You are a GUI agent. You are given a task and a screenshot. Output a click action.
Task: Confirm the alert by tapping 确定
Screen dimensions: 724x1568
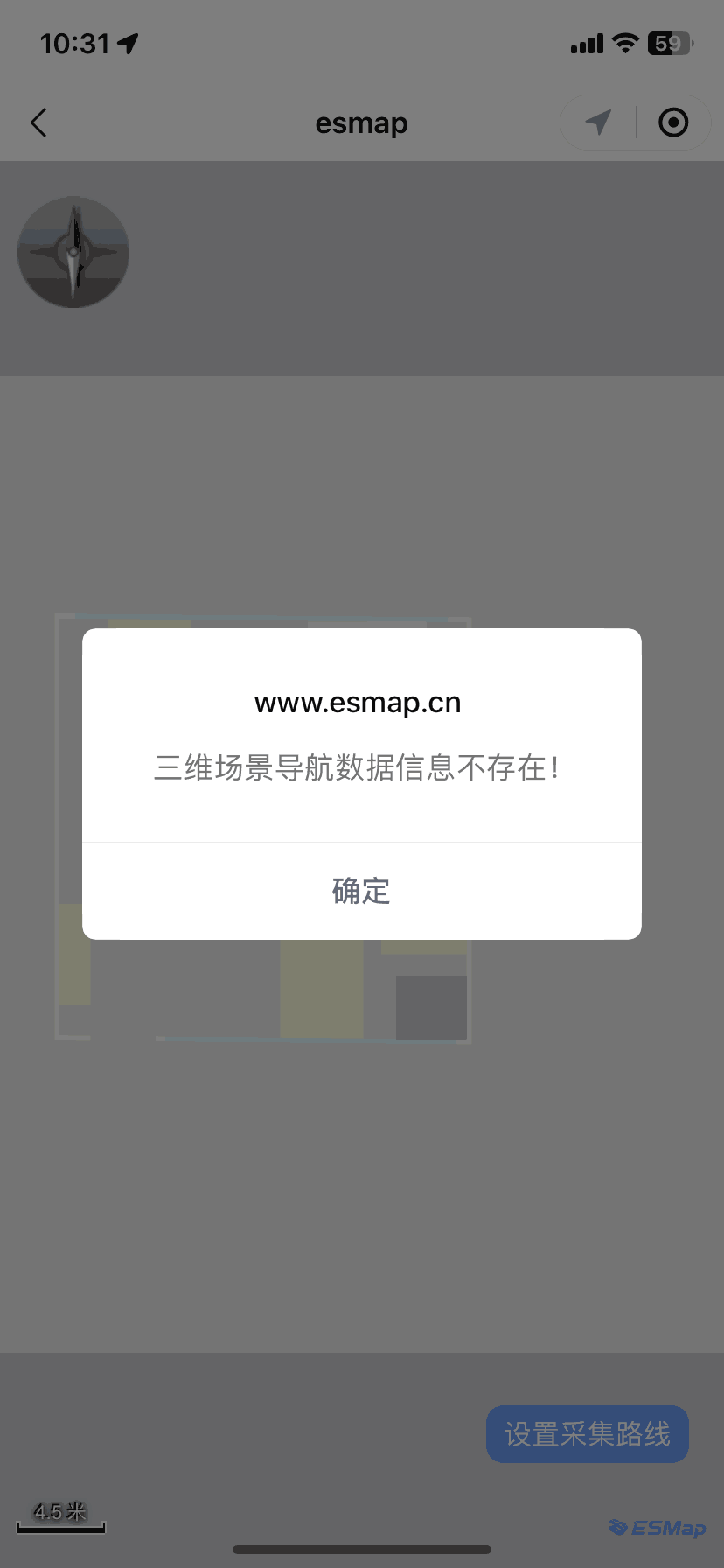[x=361, y=891]
